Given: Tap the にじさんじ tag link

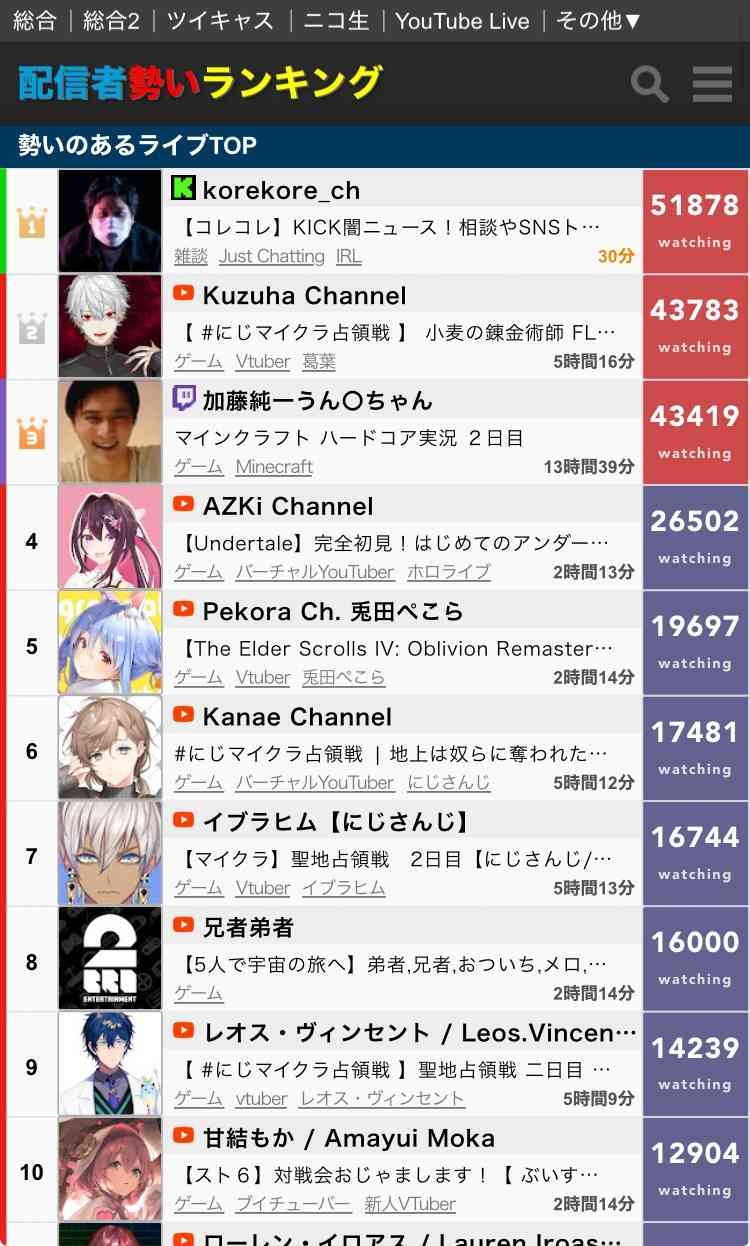Looking at the screenshot, I should tap(448, 783).
